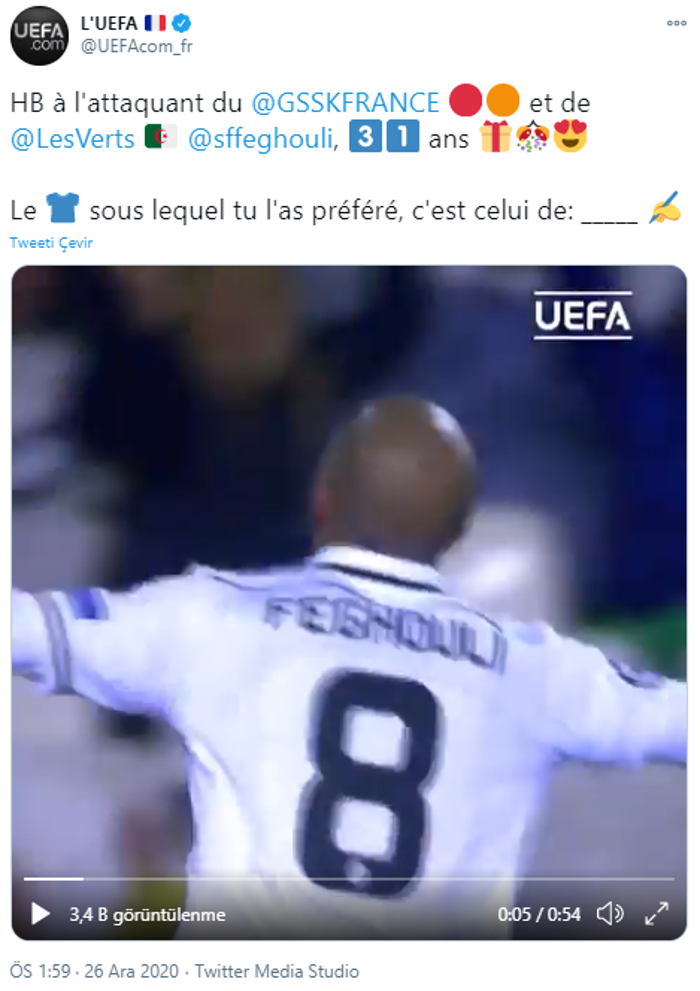Seek on the video progress bar
Image resolution: width=700 pixels, height=991 pixels.
tap(350, 879)
